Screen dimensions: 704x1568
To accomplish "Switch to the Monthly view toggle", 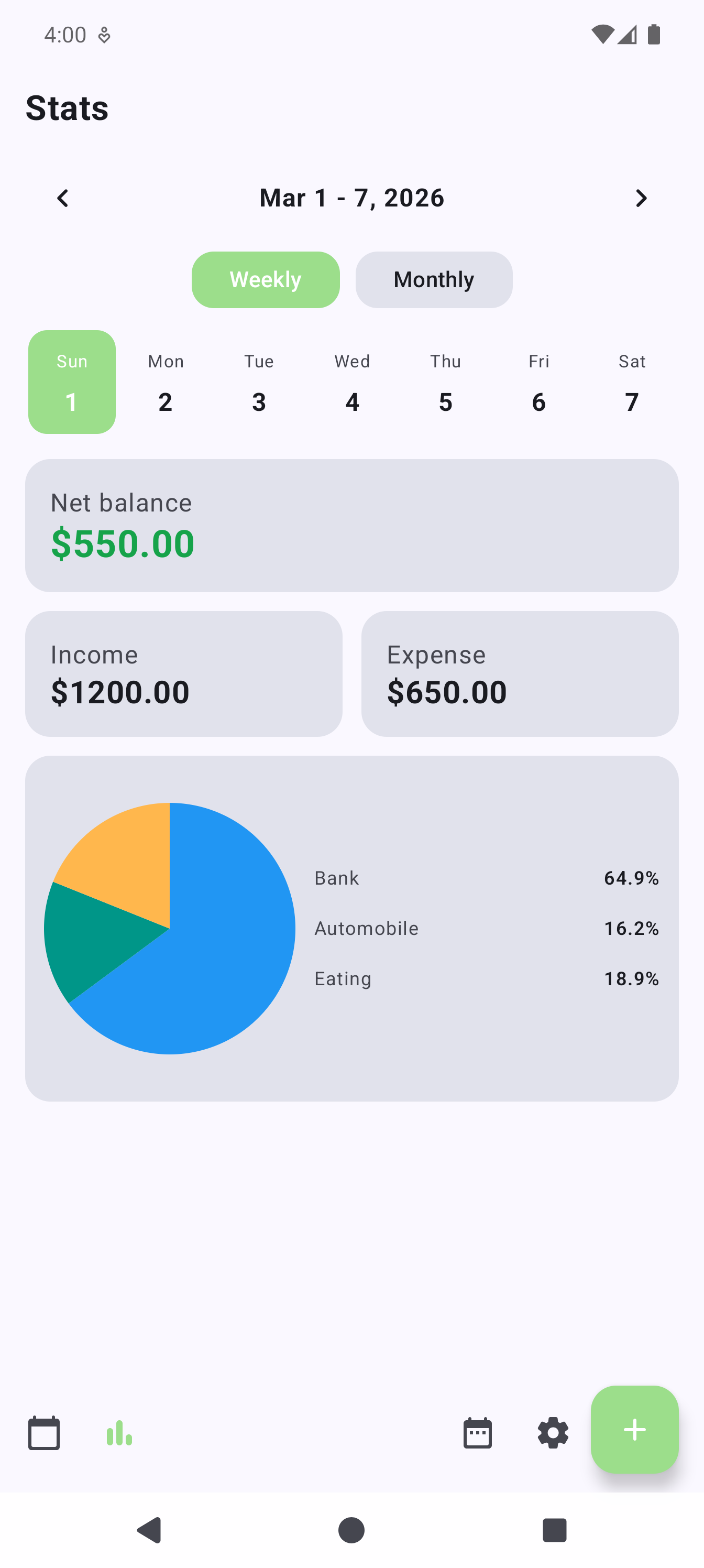I will (x=434, y=279).
